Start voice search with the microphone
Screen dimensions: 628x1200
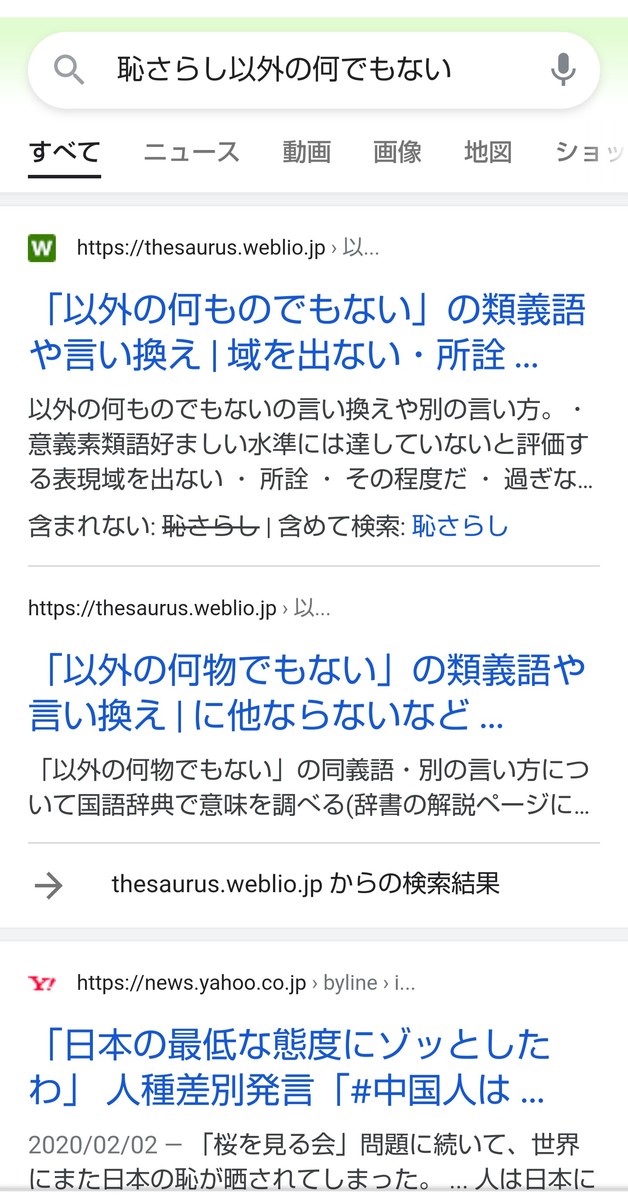[x=563, y=69]
